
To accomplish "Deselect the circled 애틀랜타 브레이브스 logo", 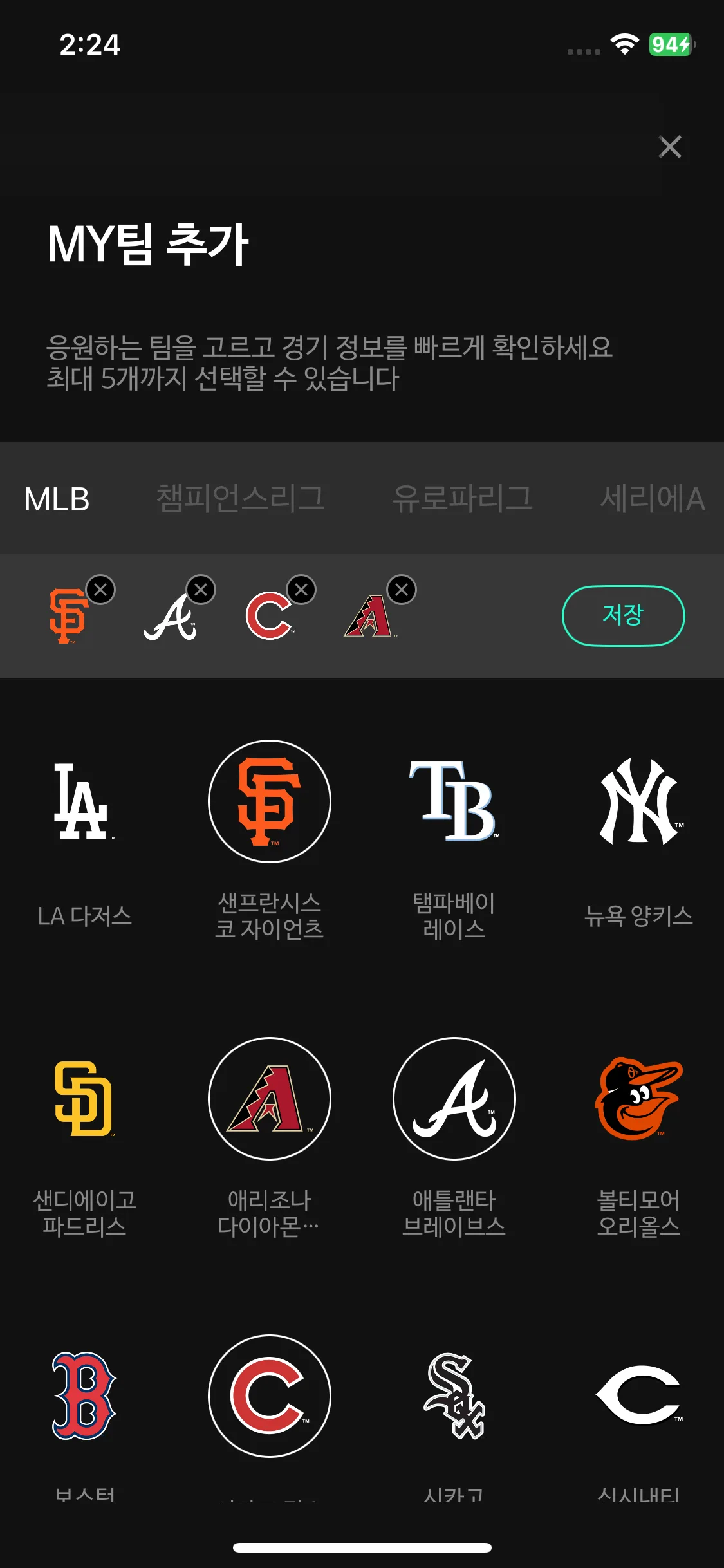I will (454, 1099).
